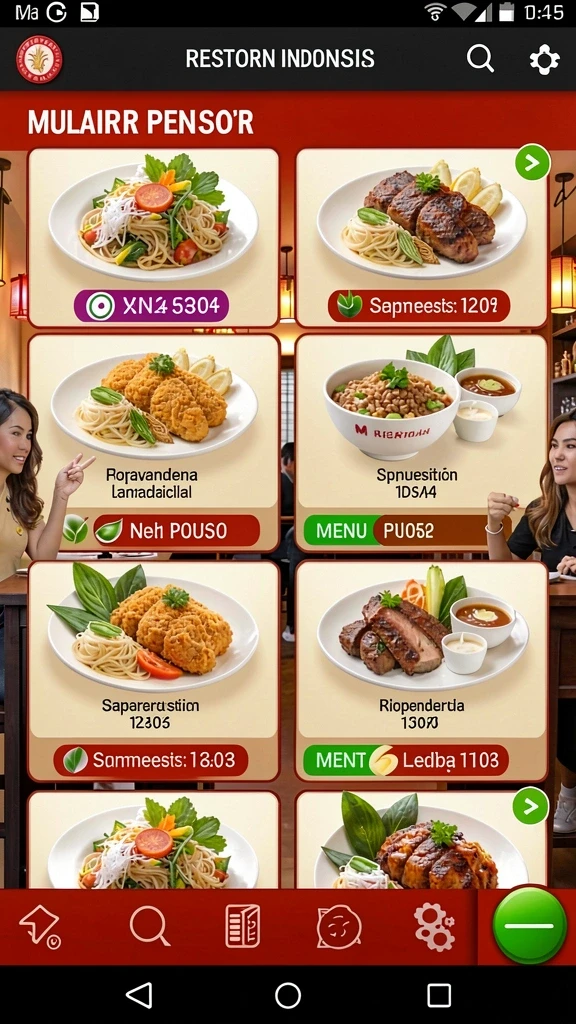Open the gears tab in bottom bar
This screenshot has width=576, height=1024.
434,926
